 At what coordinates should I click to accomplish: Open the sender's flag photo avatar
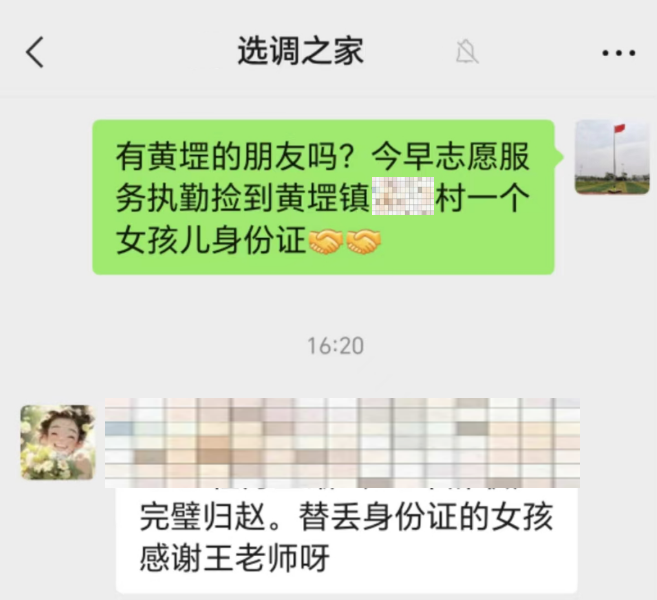coord(612,157)
